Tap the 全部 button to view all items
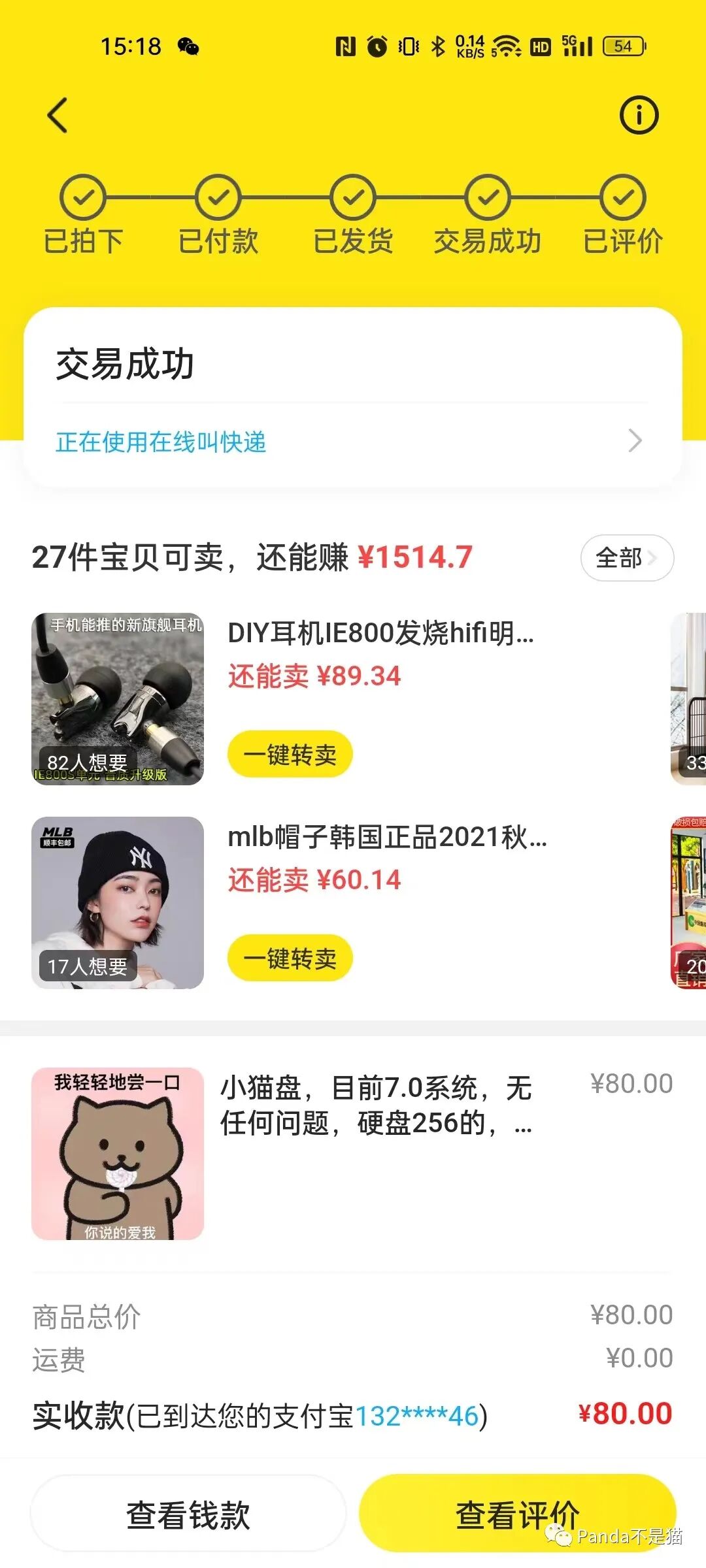 pyautogui.click(x=627, y=558)
